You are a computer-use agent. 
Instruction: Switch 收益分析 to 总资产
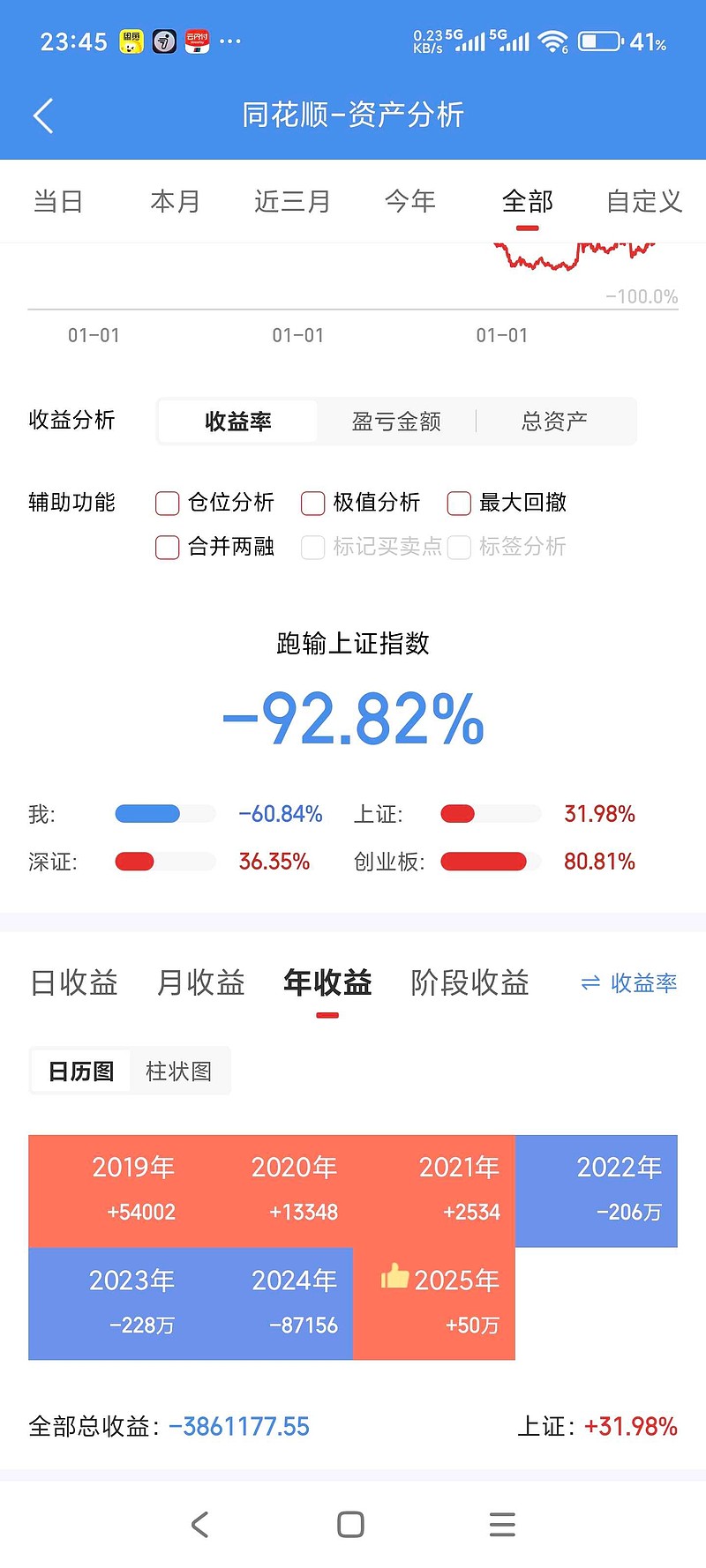(554, 422)
